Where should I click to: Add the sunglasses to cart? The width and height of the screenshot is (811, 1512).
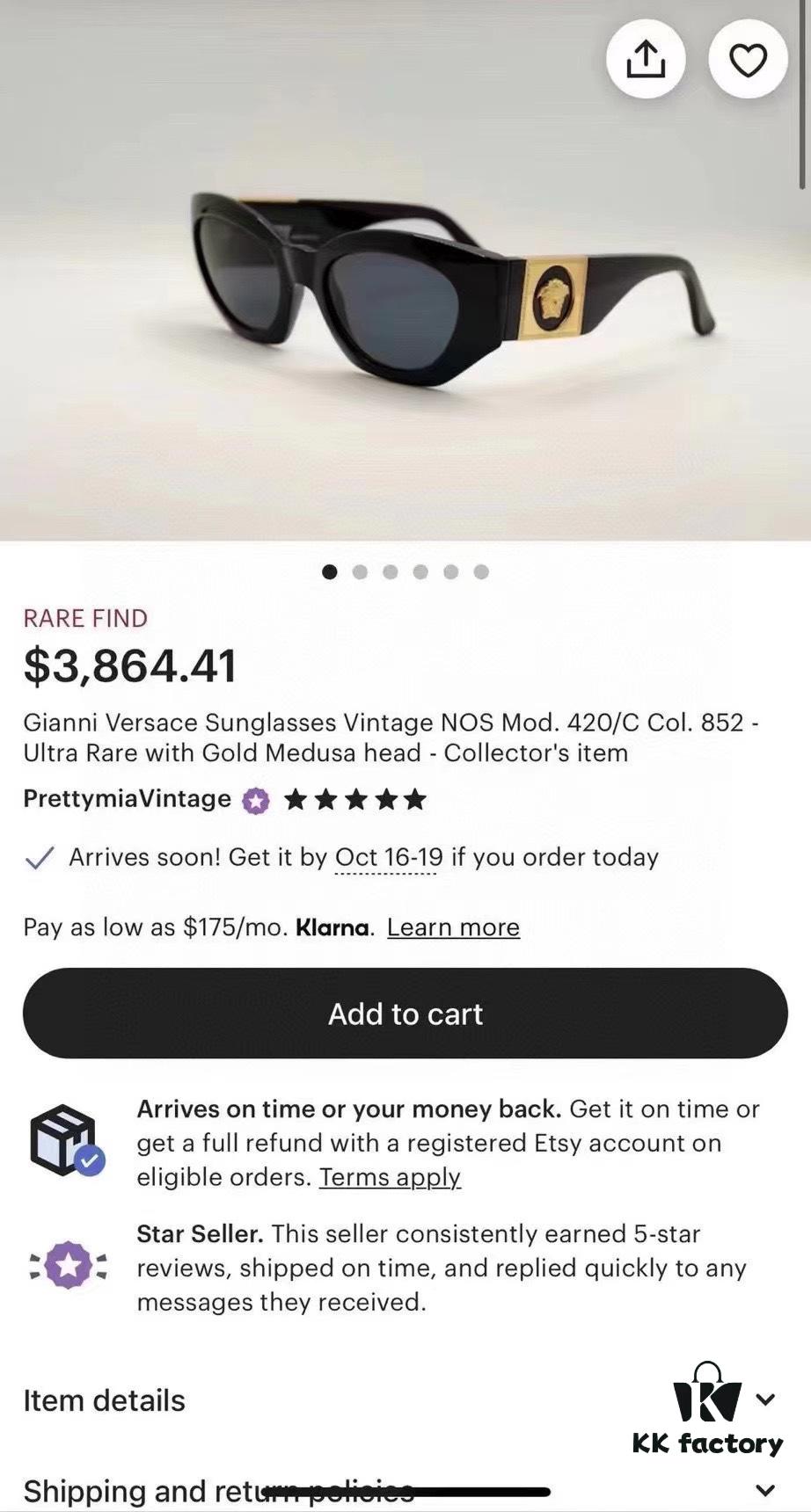coord(405,1013)
